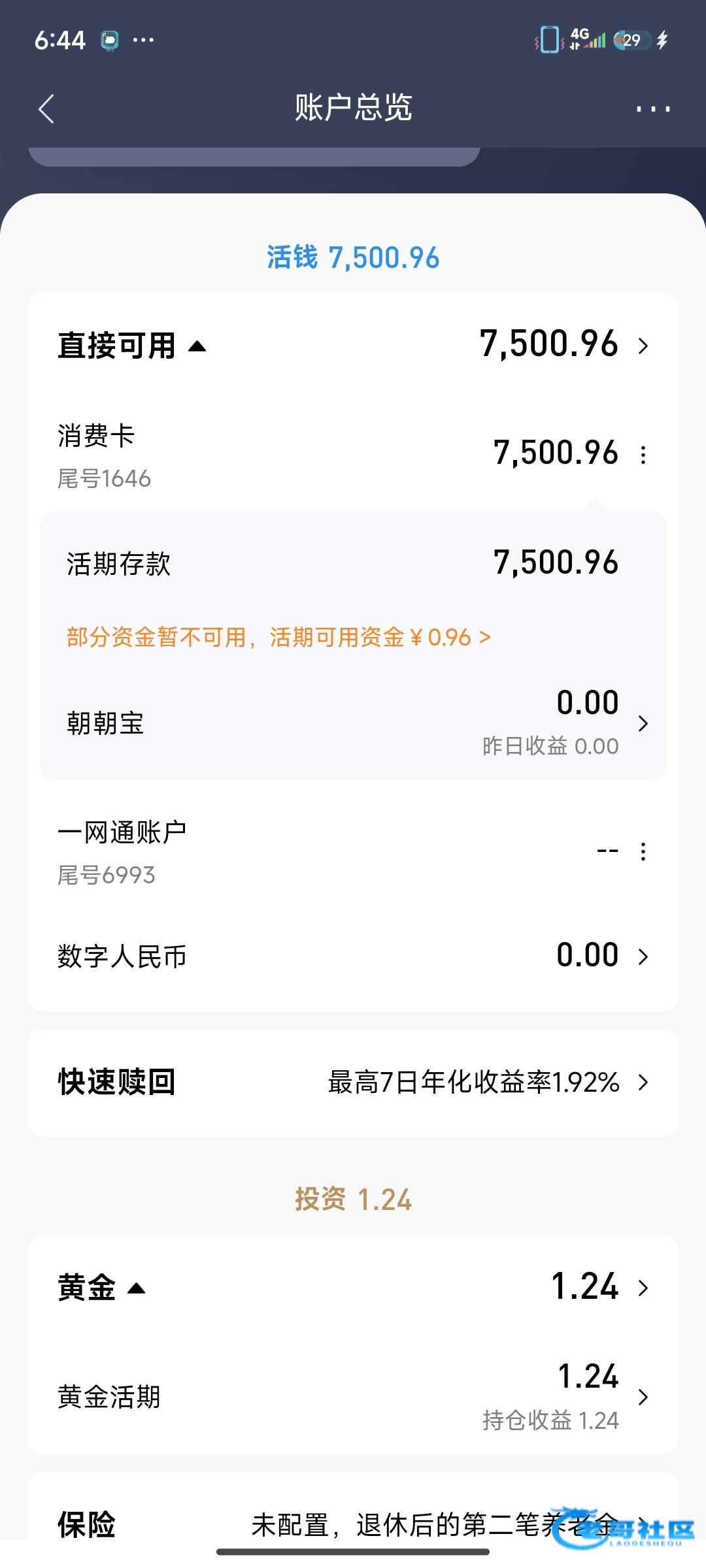The width and height of the screenshot is (706, 1568).
Task: View 部分资金暂不可用 details link
Action: point(278,637)
